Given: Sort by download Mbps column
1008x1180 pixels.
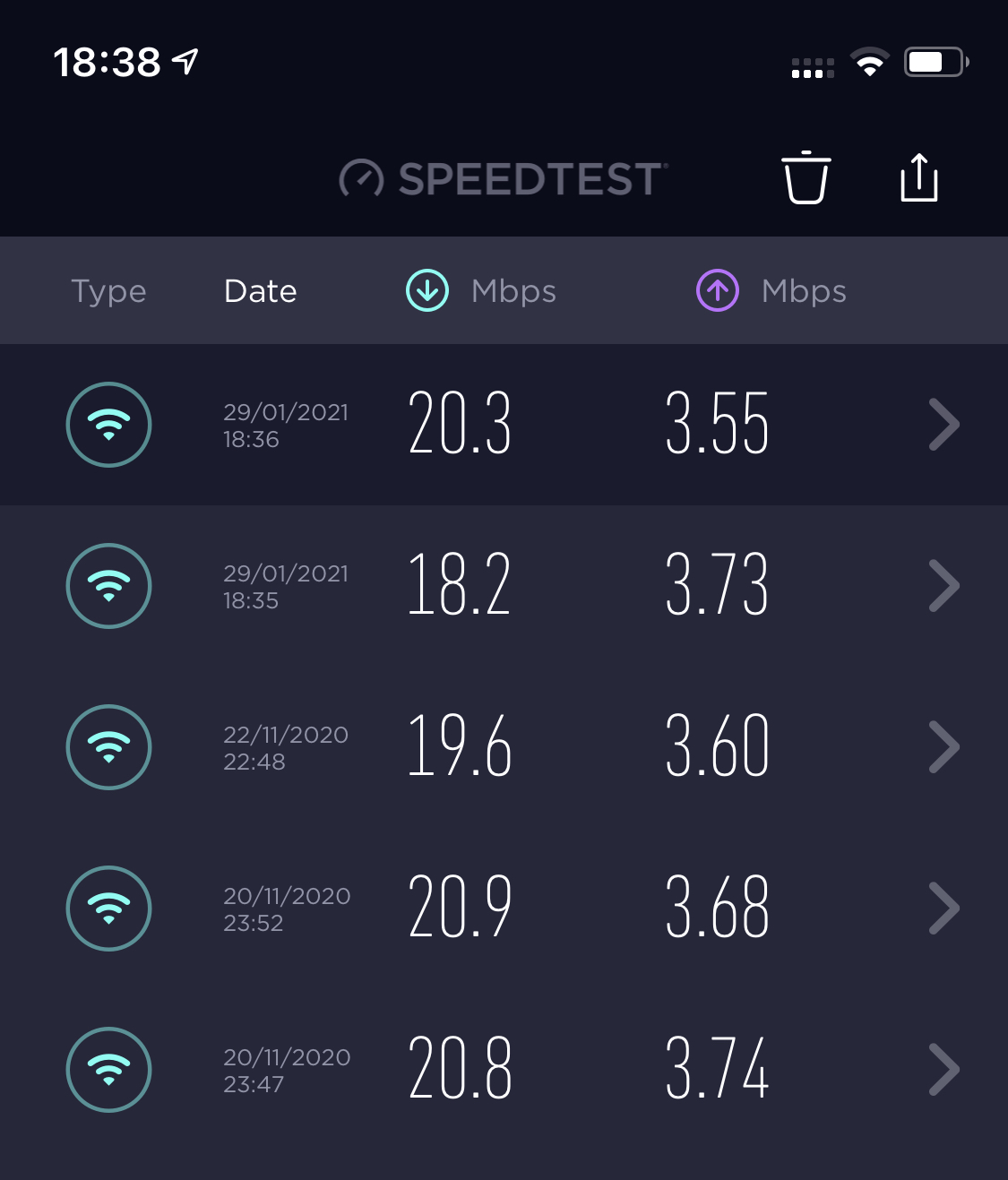Looking at the screenshot, I should [x=481, y=291].
